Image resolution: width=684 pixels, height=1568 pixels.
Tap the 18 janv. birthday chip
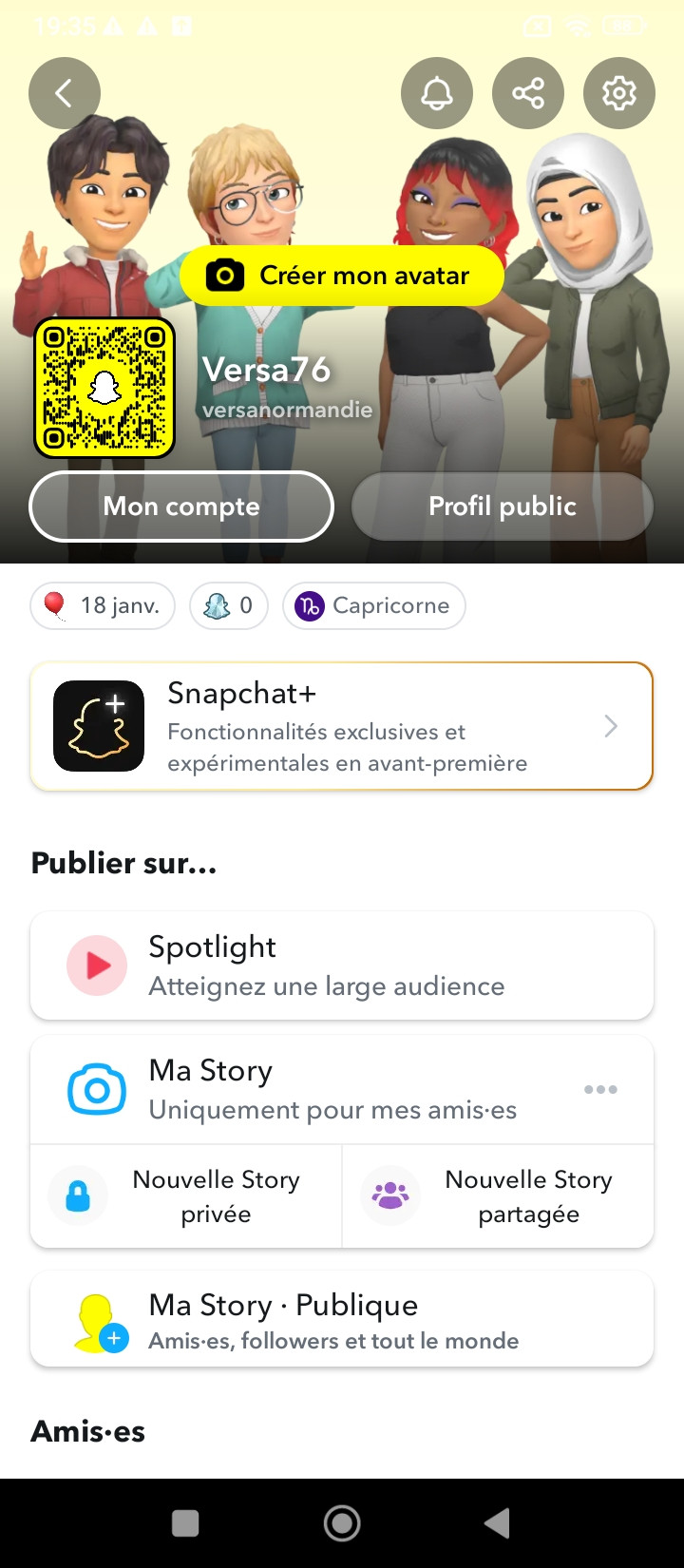[103, 606]
